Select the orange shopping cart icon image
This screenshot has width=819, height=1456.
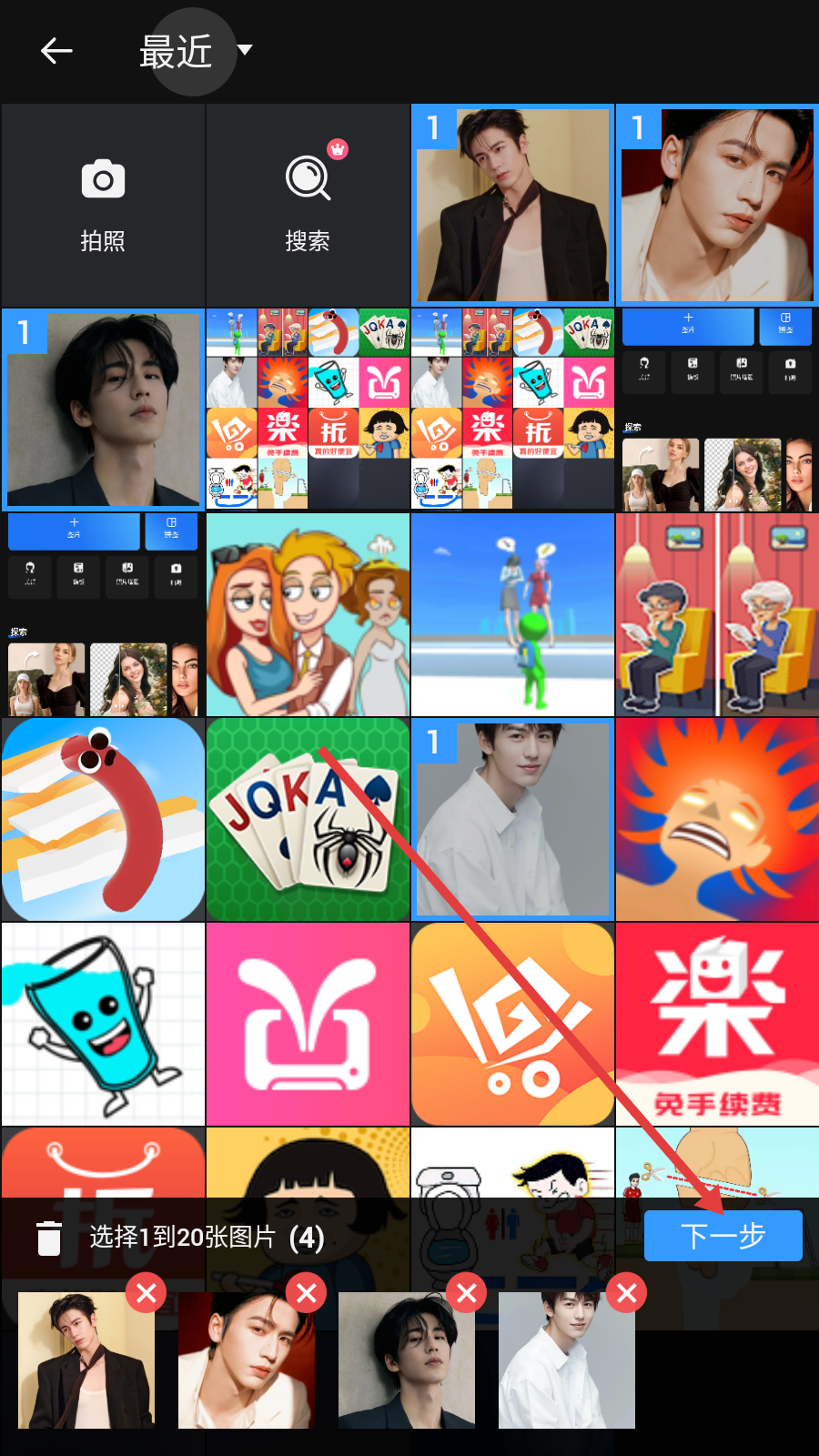click(x=512, y=1025)
